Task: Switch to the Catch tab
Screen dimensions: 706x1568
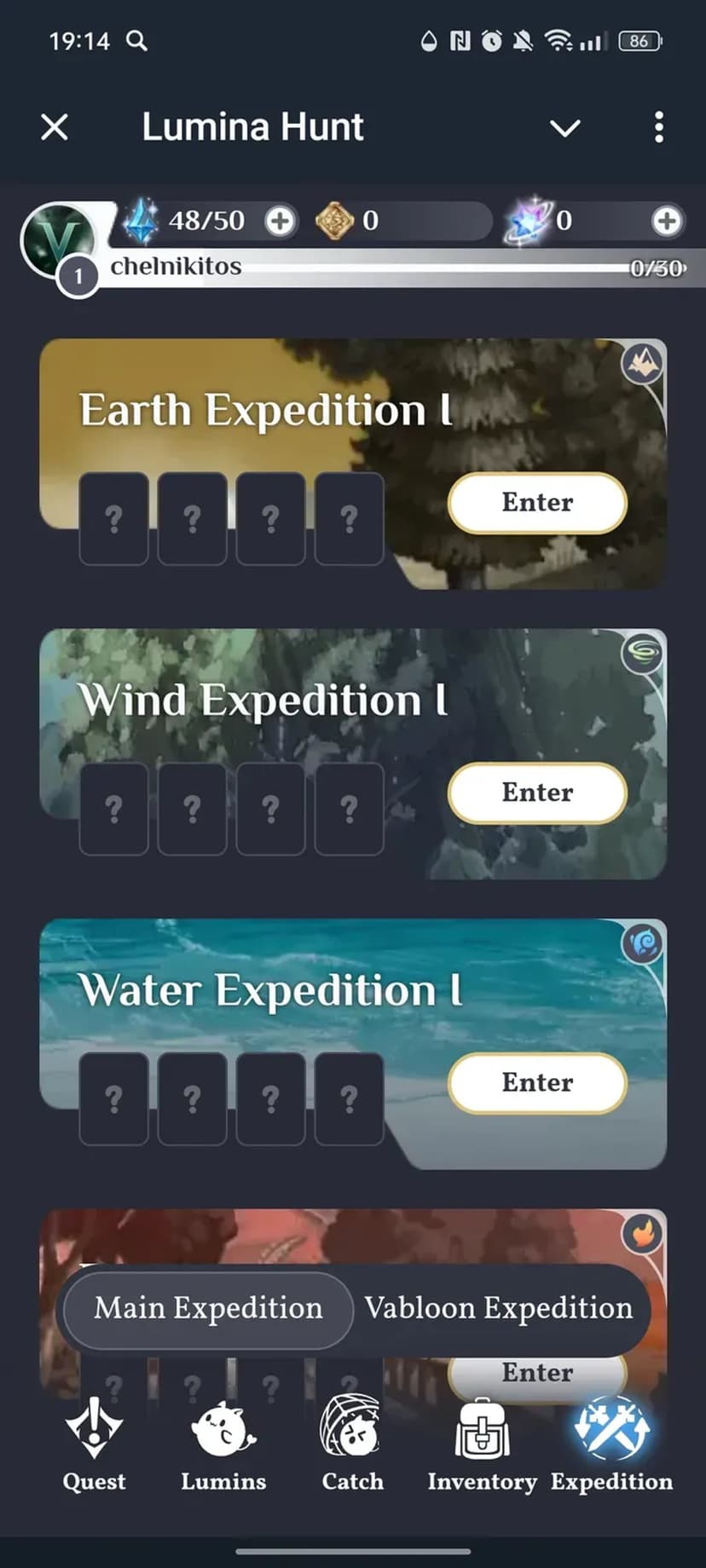Action: 352,1445
